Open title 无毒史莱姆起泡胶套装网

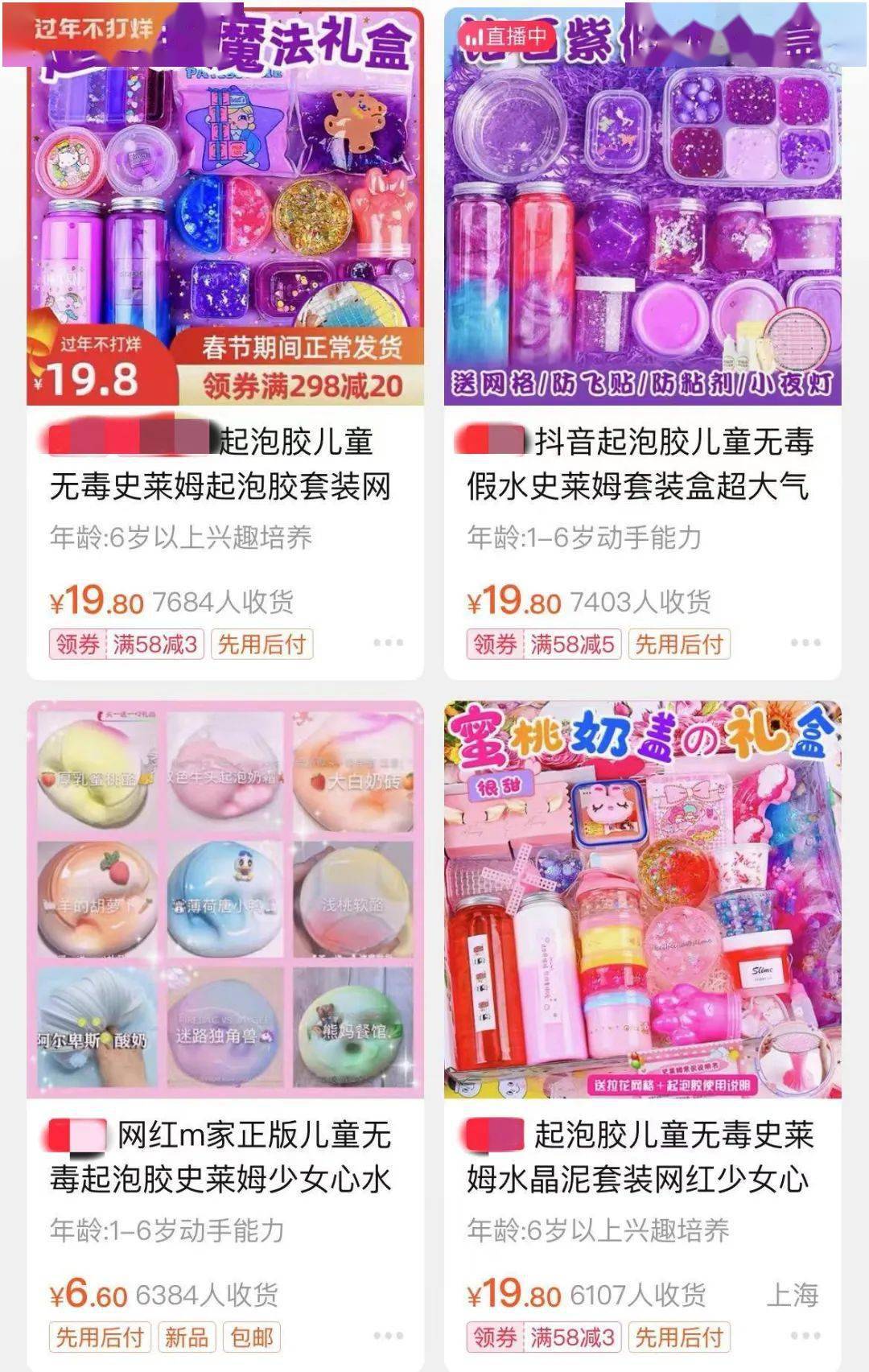coord(220,486)
